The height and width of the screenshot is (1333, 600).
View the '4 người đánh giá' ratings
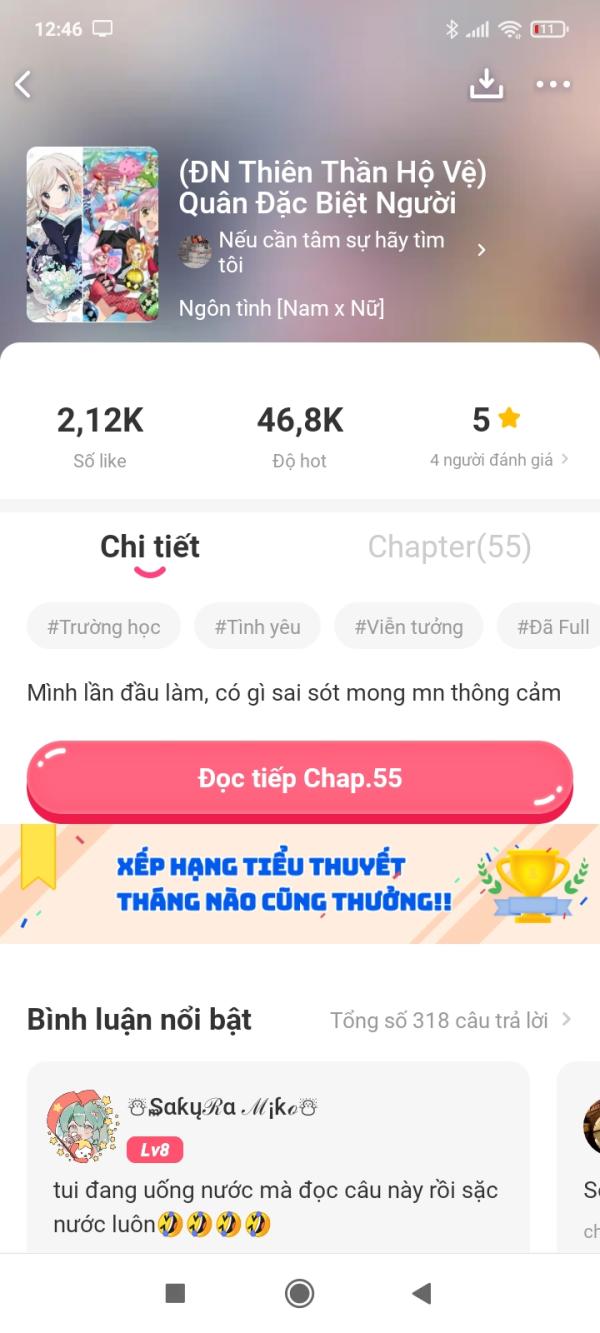point(499,460)
